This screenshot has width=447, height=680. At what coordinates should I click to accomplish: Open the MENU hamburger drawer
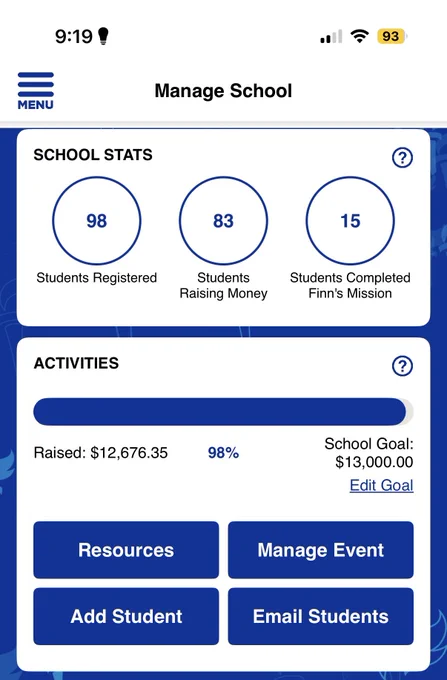click(36, 91)
